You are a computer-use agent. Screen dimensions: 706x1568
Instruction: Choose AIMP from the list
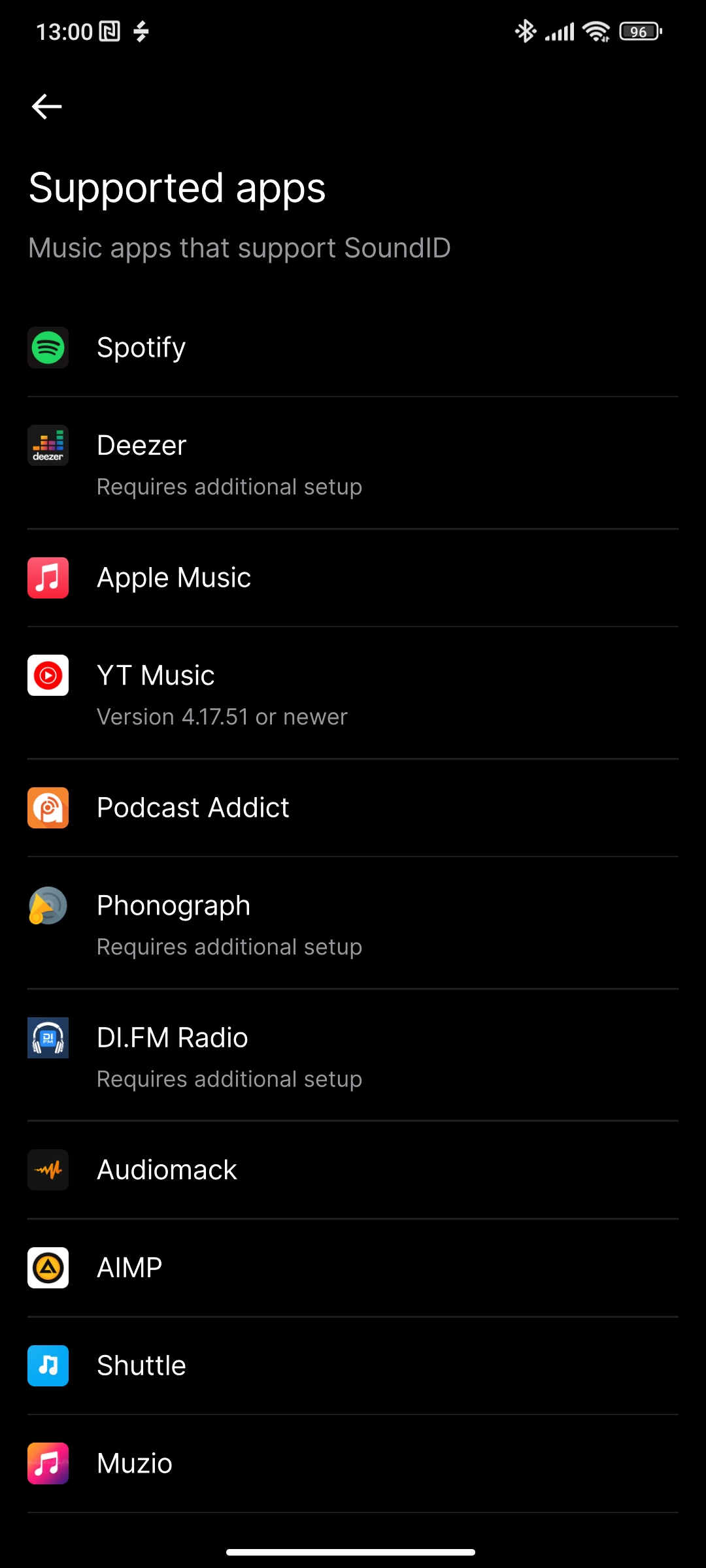point(353,1268)
